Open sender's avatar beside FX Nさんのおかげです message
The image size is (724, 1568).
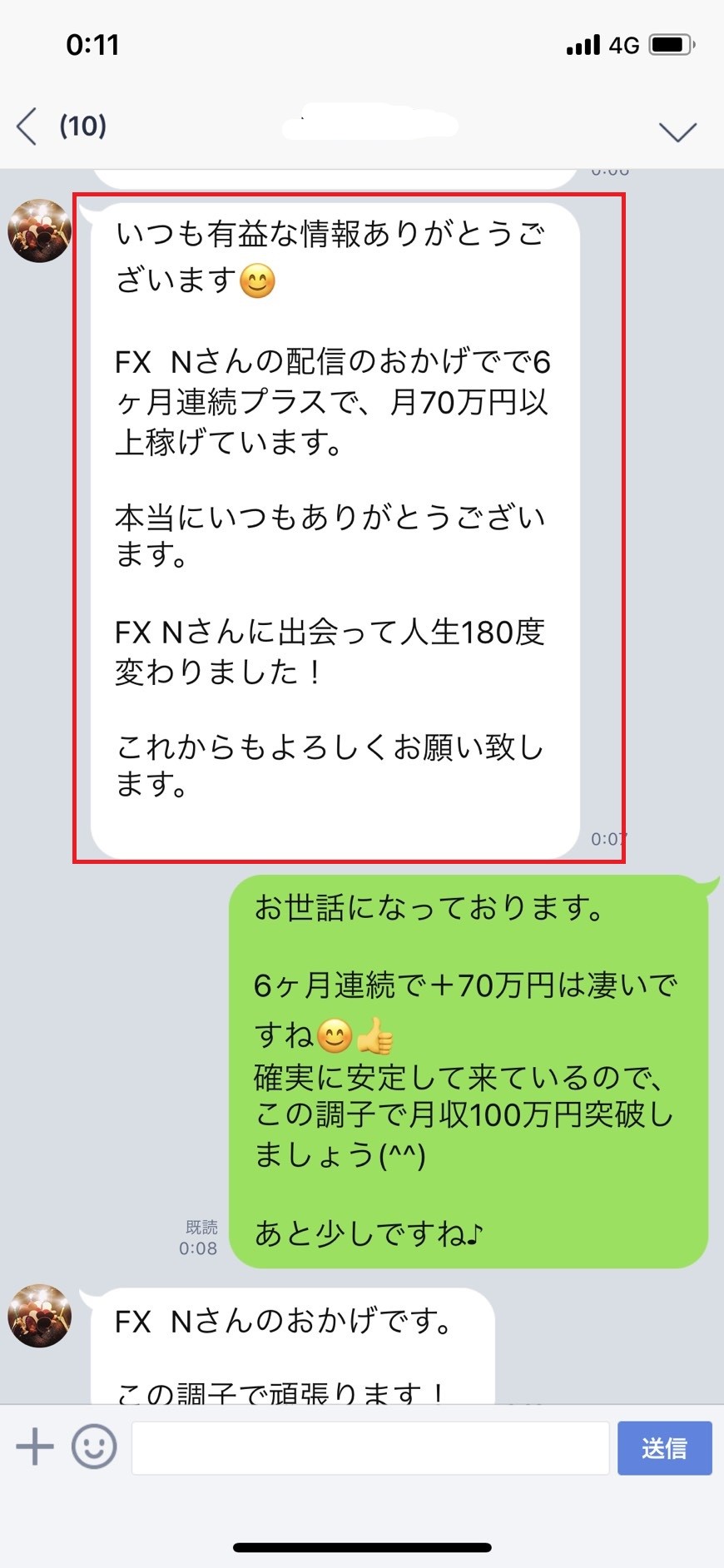point(39,1315)
